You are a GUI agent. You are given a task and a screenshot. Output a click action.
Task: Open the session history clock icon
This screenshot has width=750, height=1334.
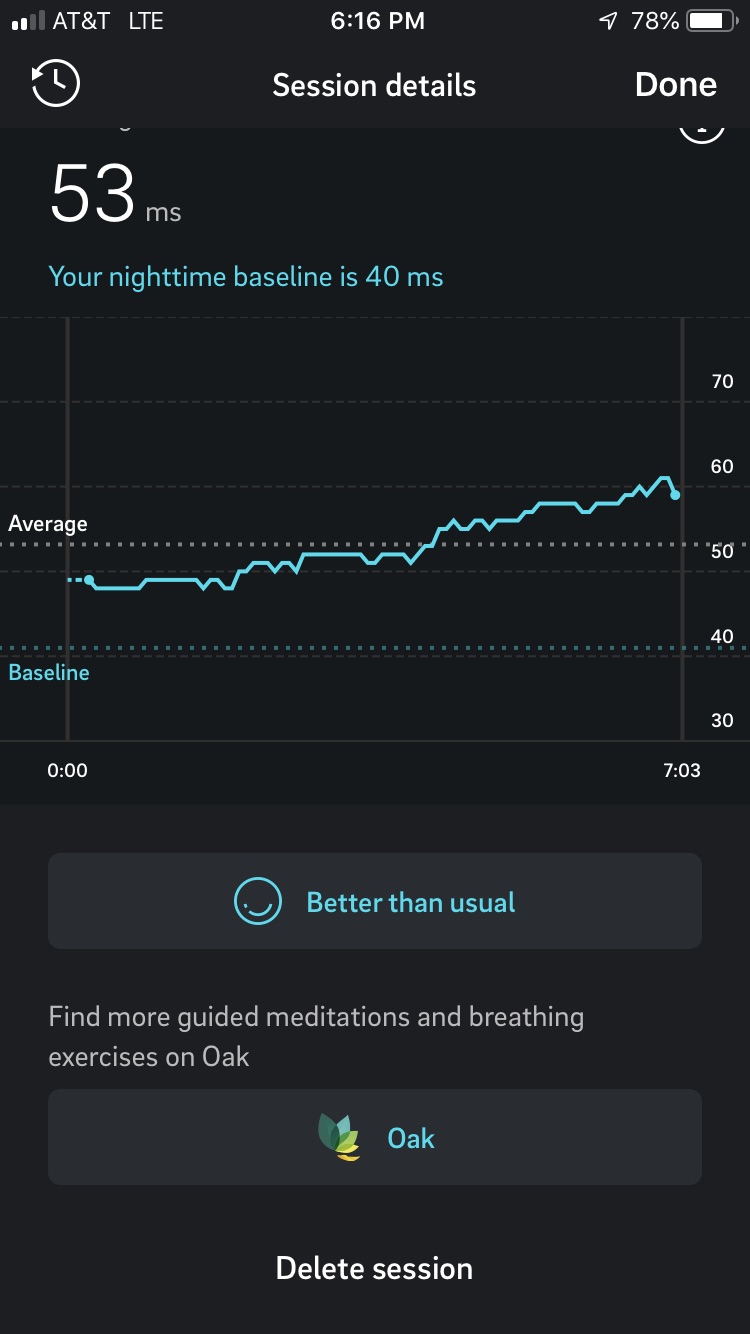[x=56, y=85]
